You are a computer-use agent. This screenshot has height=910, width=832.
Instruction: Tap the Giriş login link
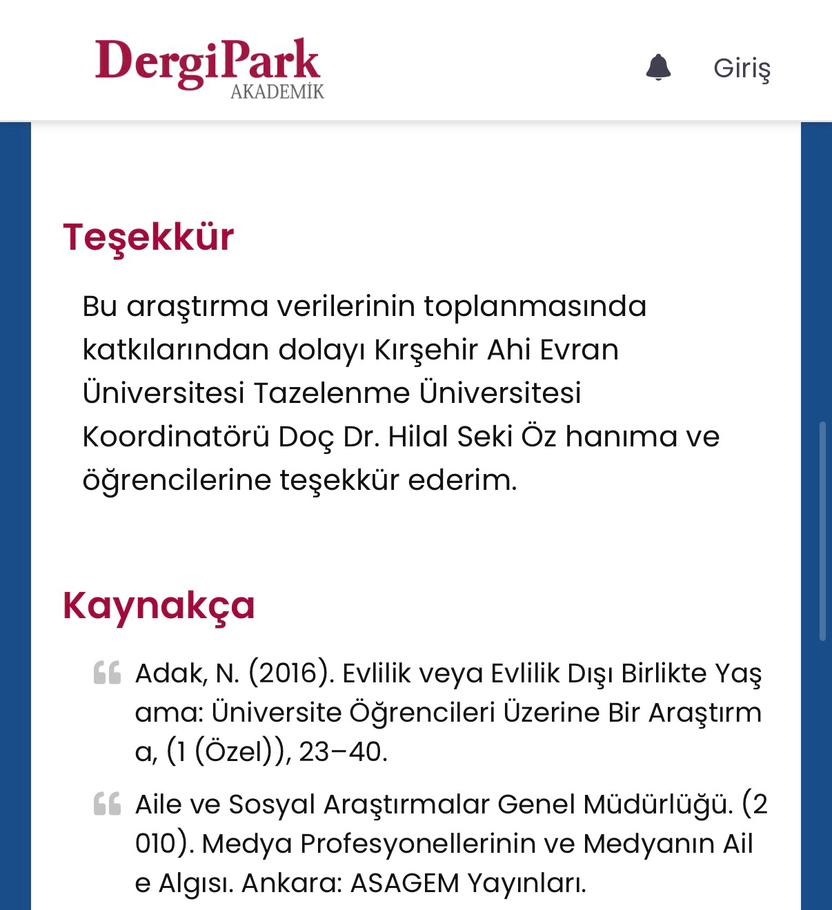pyautogui.click(x=741, y=68)
